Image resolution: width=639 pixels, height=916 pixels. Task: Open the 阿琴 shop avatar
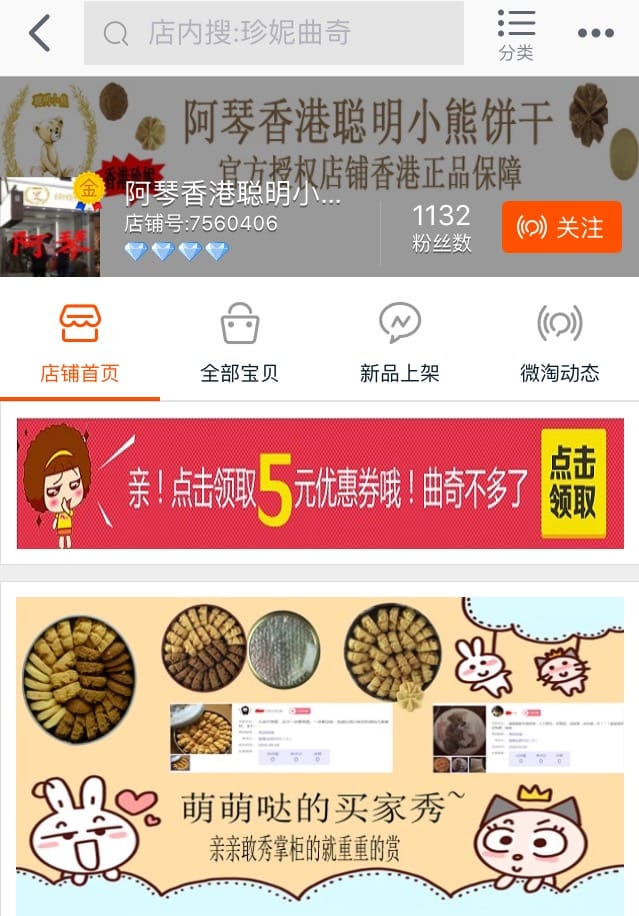(50, 227)
